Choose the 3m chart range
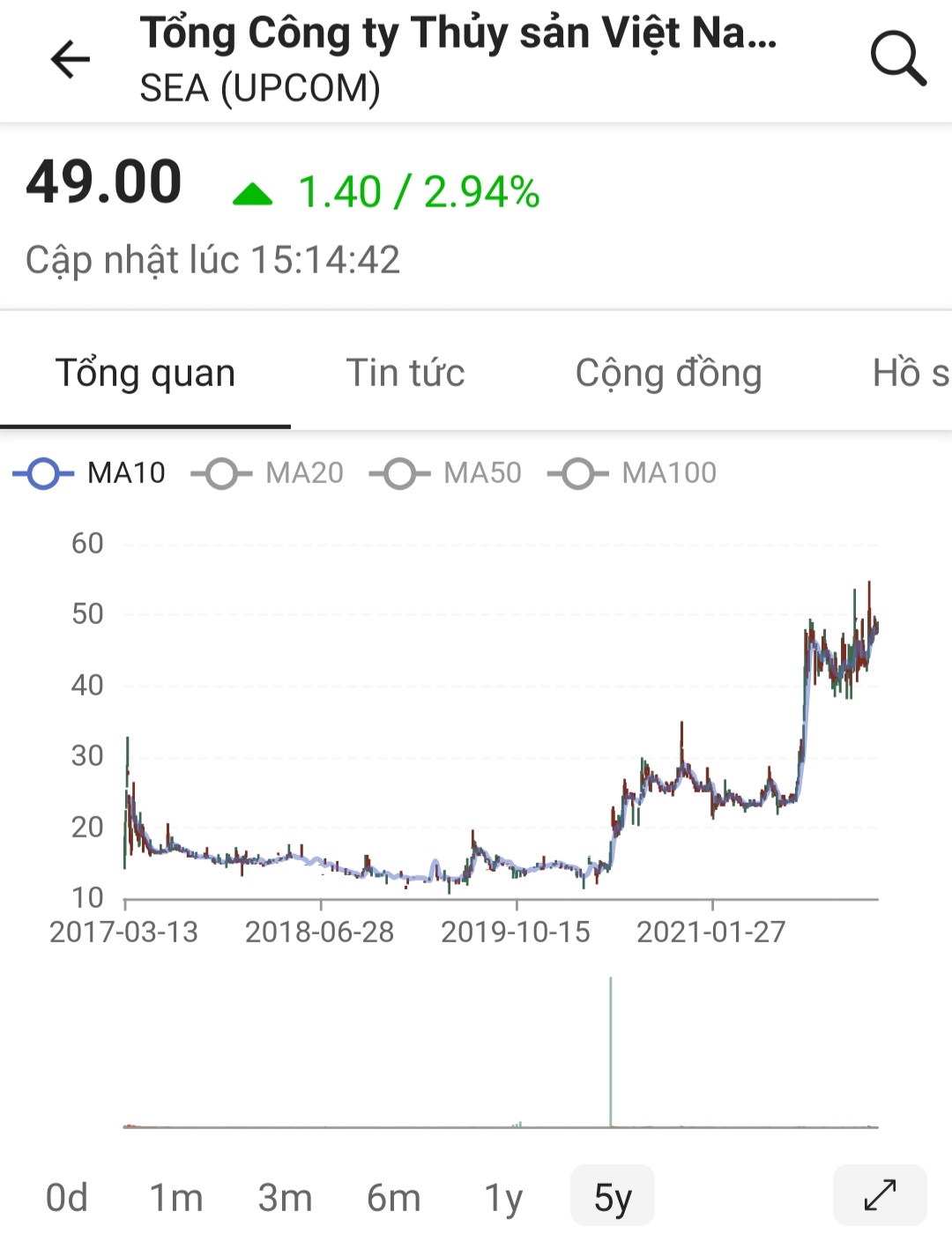This screenshot has height=1256, width=952. coord(285,1197)
